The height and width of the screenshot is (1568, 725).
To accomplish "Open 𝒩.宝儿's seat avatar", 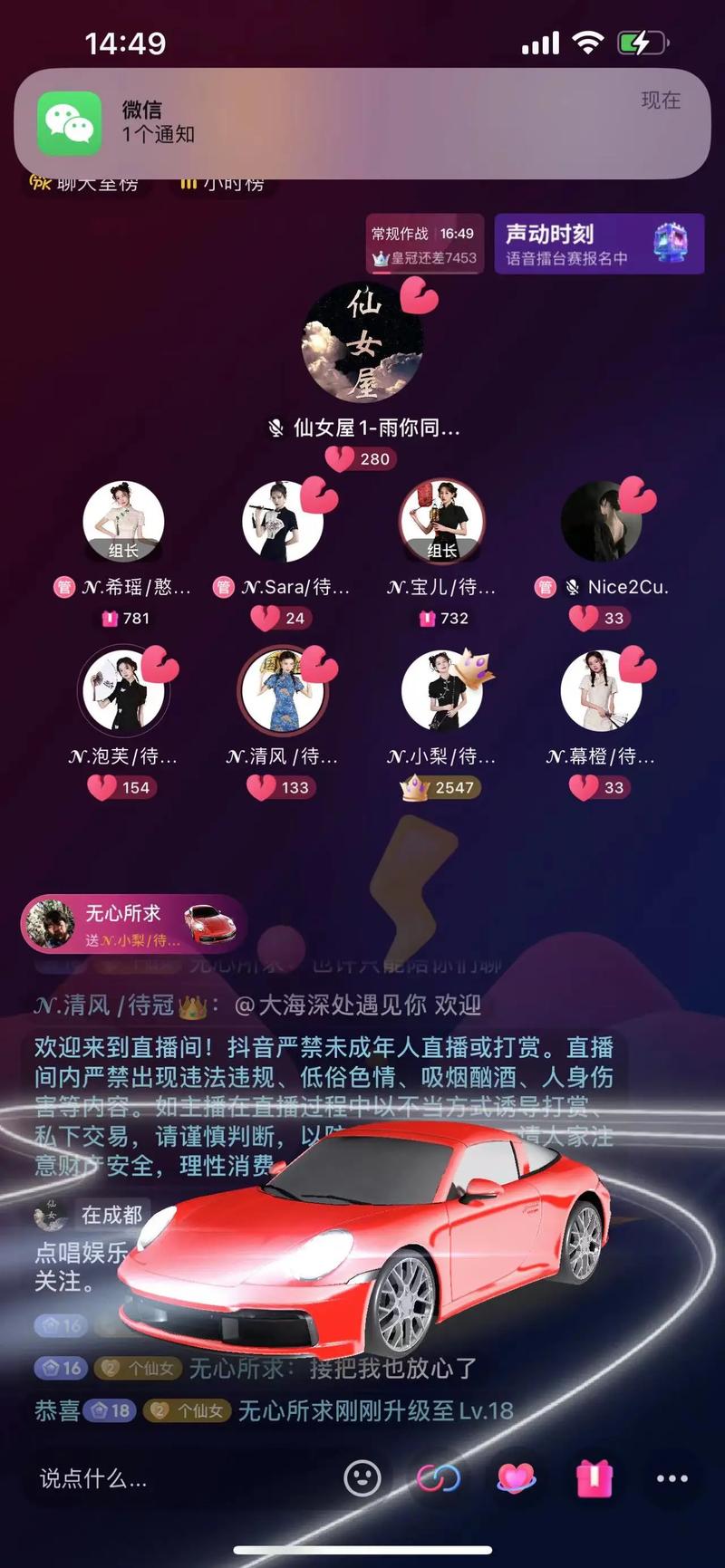I will pyautogui.click(x=442, y=523).
